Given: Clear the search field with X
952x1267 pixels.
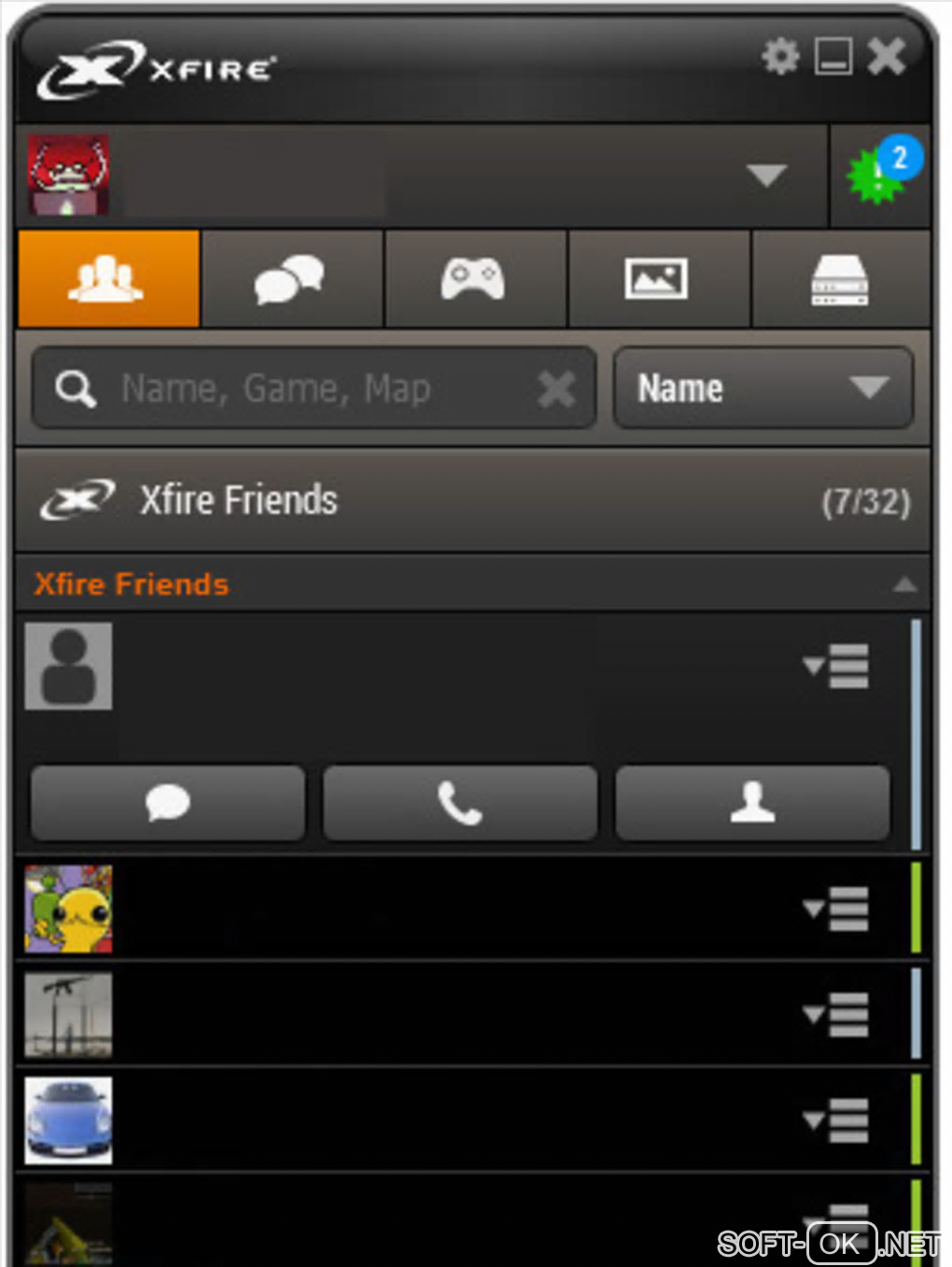Looking at the screenshot, I should 556,388.
